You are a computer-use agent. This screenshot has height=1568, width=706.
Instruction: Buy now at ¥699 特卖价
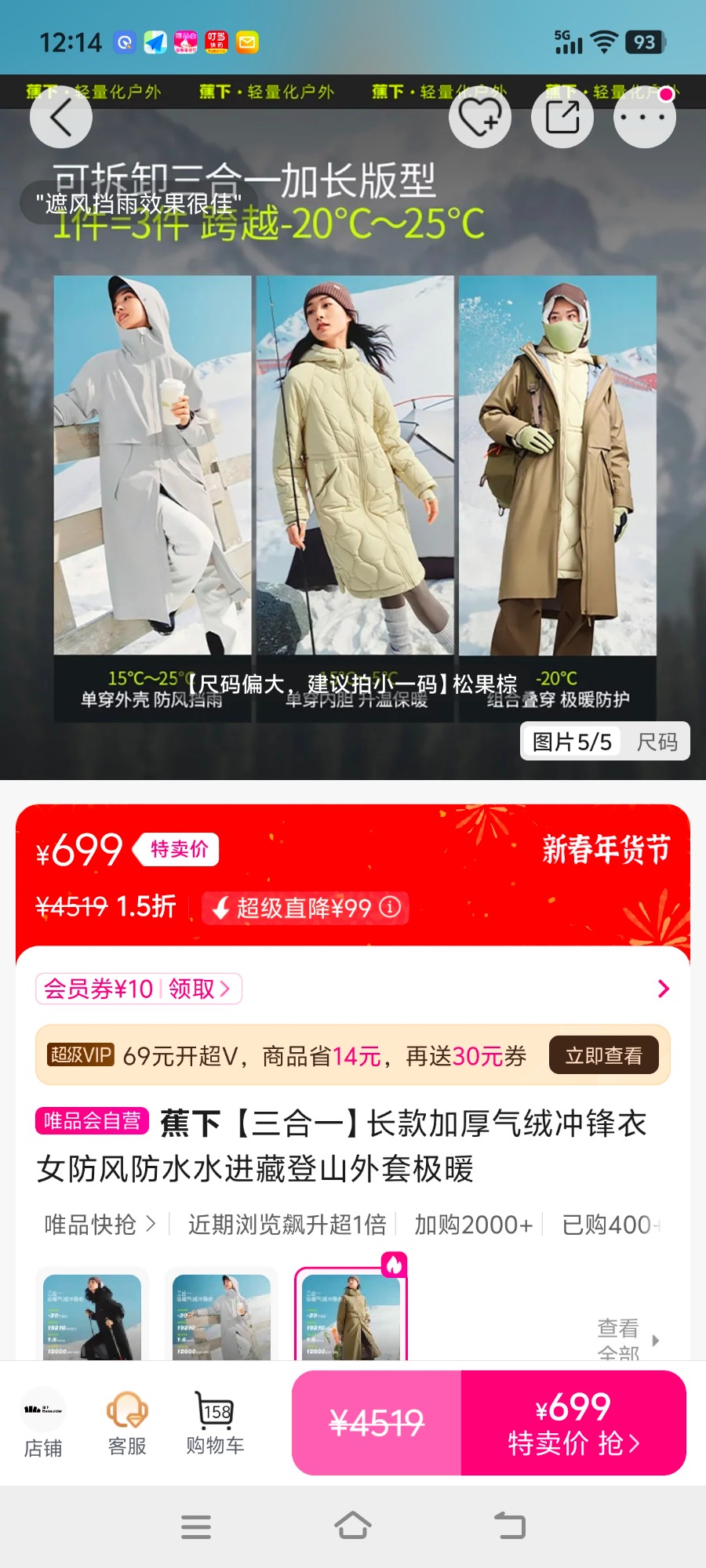point(573,1423)
